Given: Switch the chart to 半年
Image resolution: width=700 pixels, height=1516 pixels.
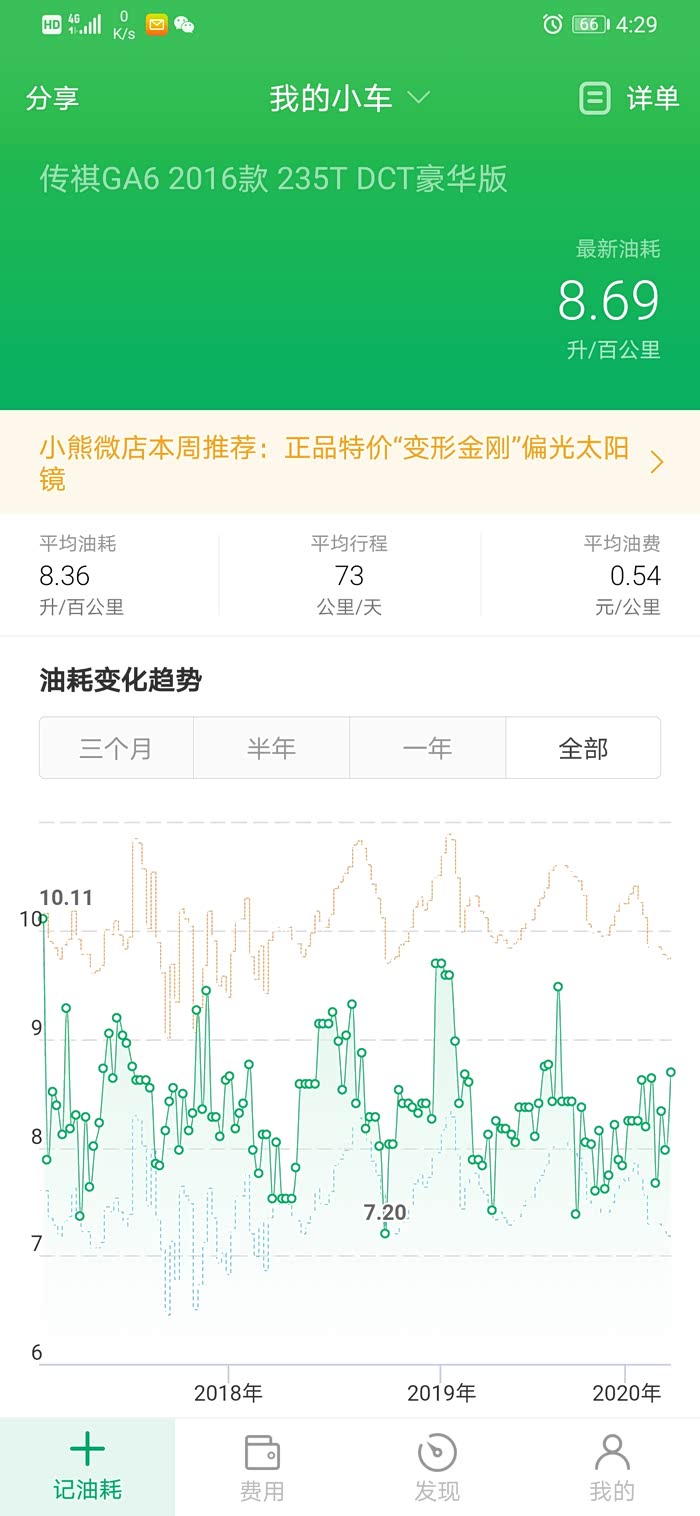Looking at the screenshot, I should (271, 748).
